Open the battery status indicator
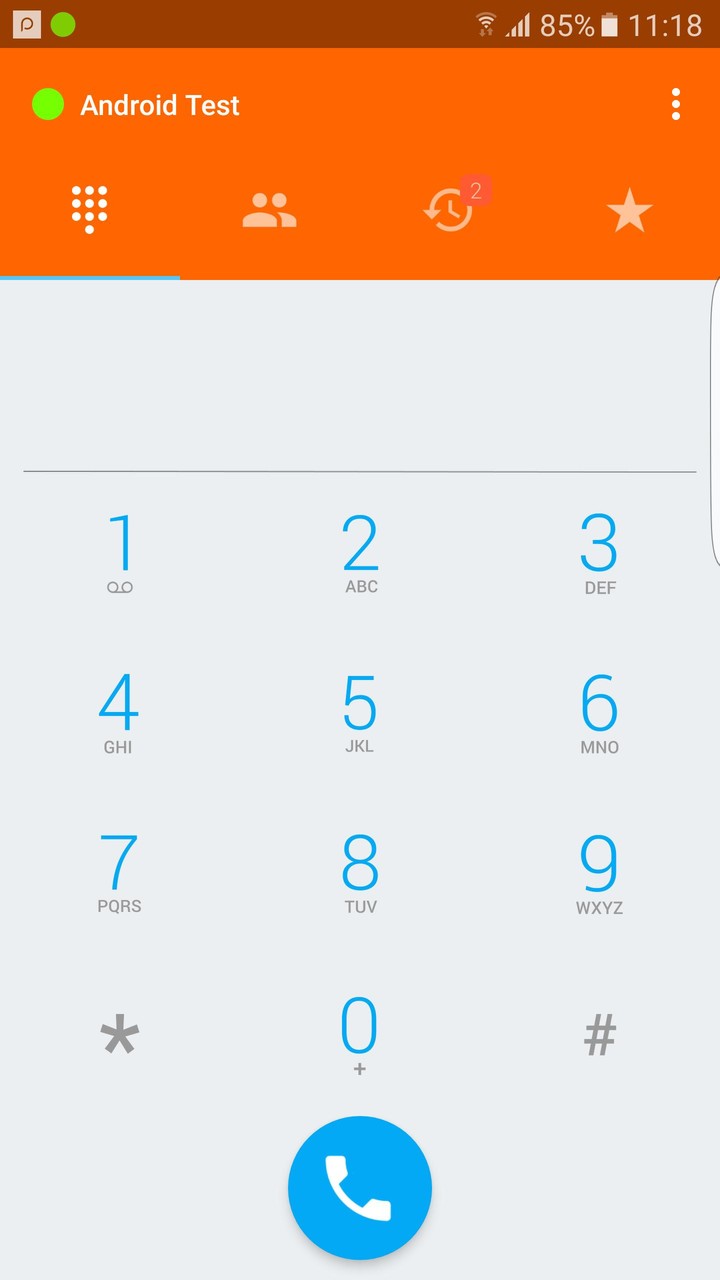This screenshot has width=720, height=1280. (x=610, y=25)
